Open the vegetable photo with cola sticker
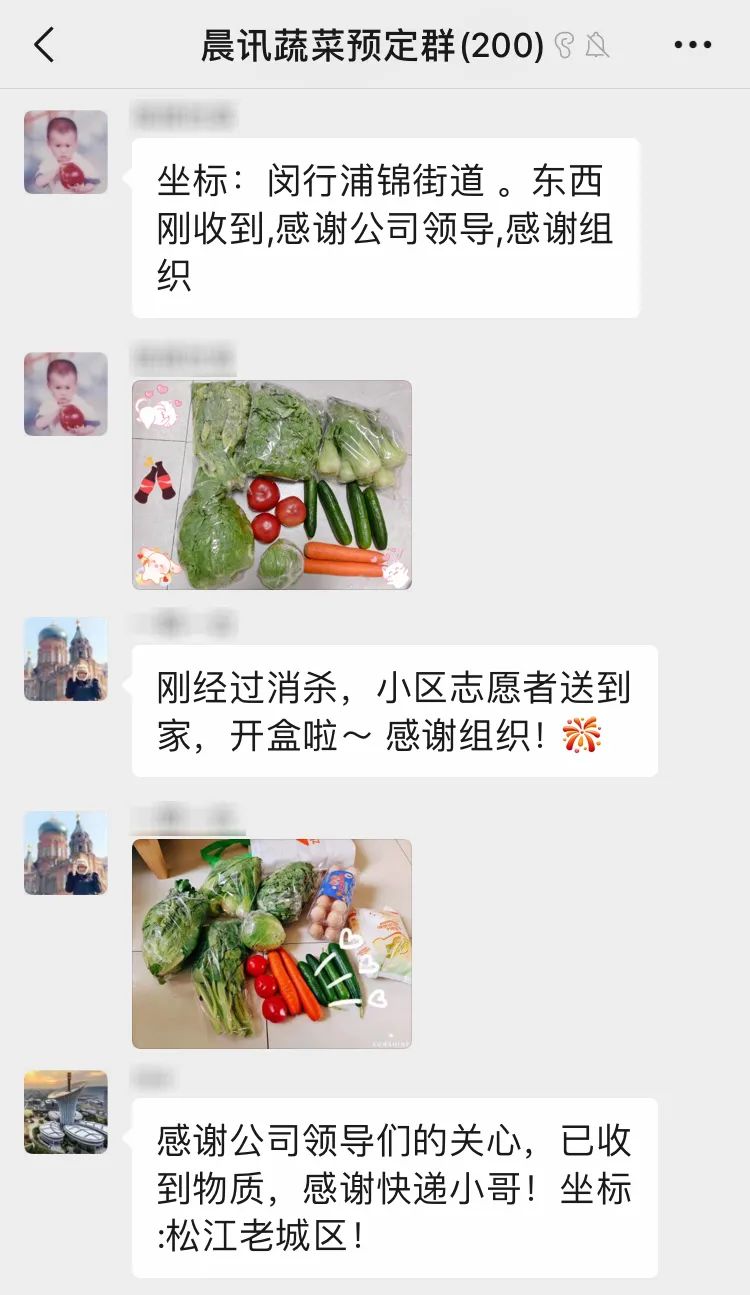This screenshot has width=750, height=1295. [272, 484]
